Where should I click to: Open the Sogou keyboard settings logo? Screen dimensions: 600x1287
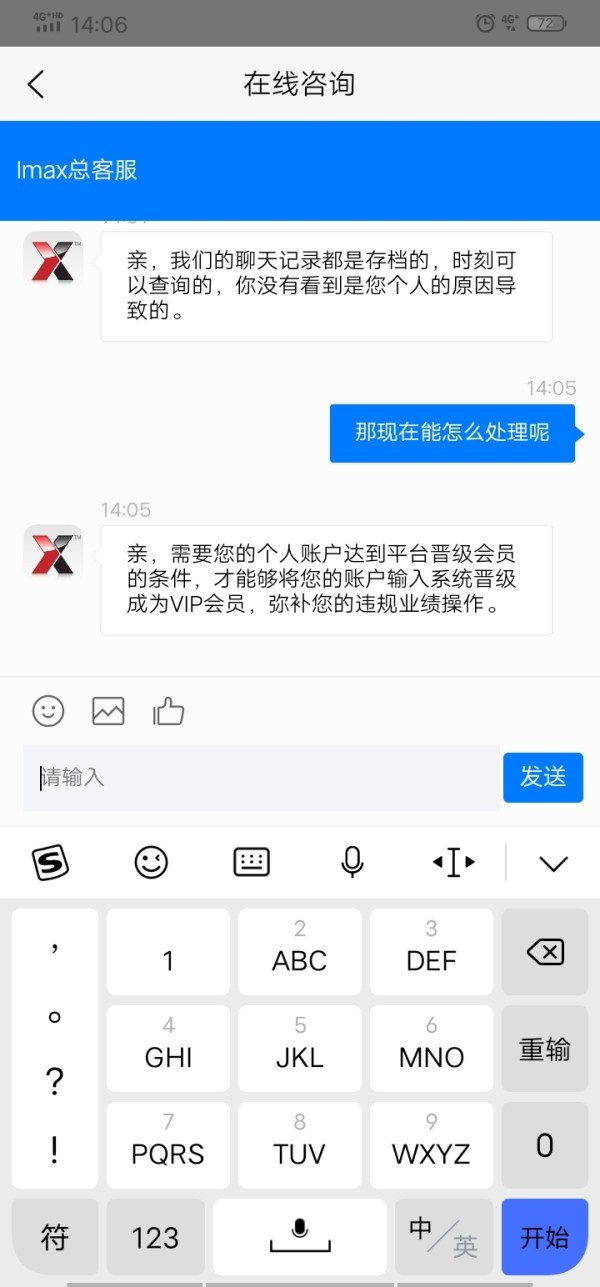(50, 862)
